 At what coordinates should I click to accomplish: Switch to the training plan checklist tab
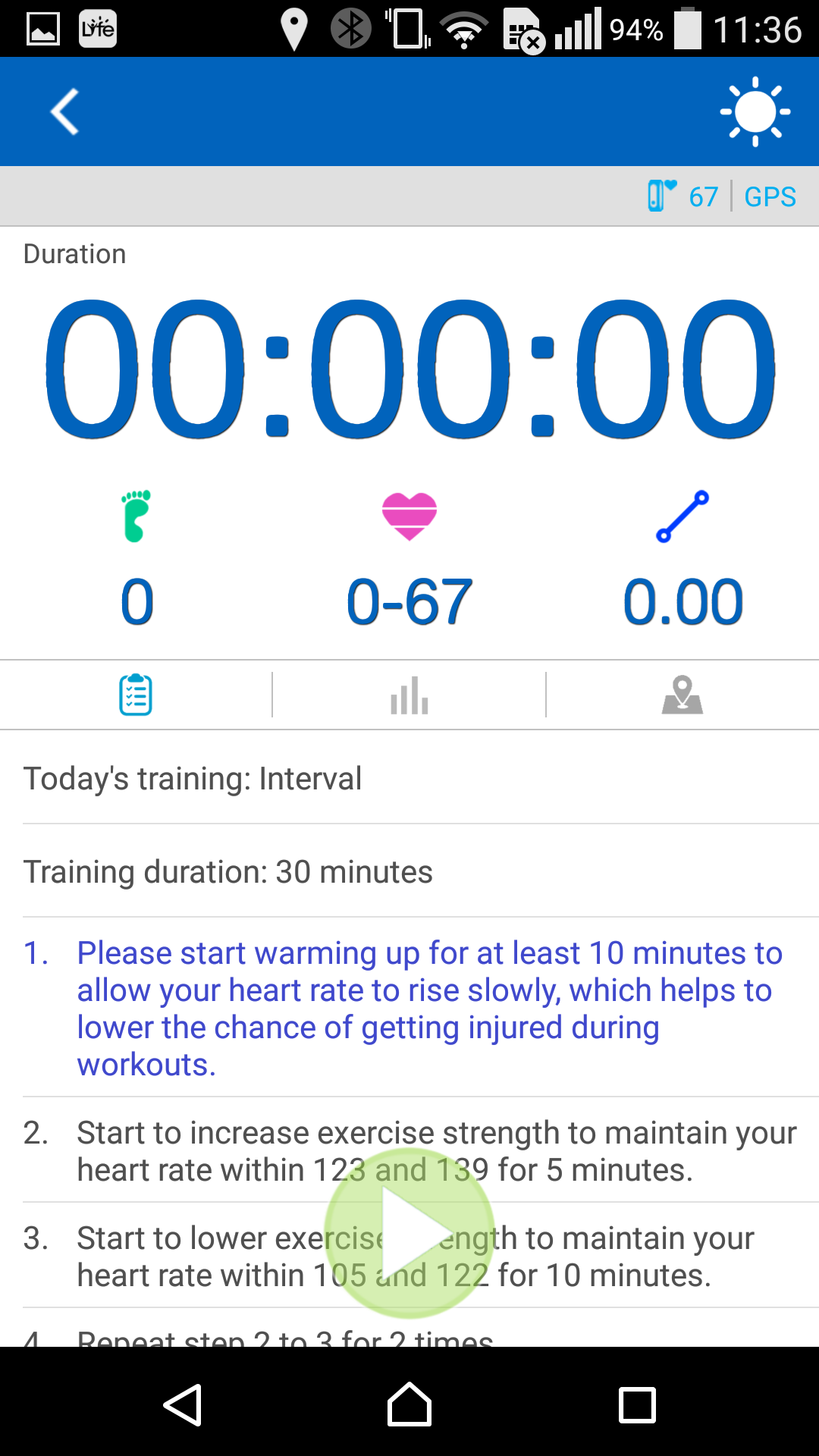pos(136,695)
